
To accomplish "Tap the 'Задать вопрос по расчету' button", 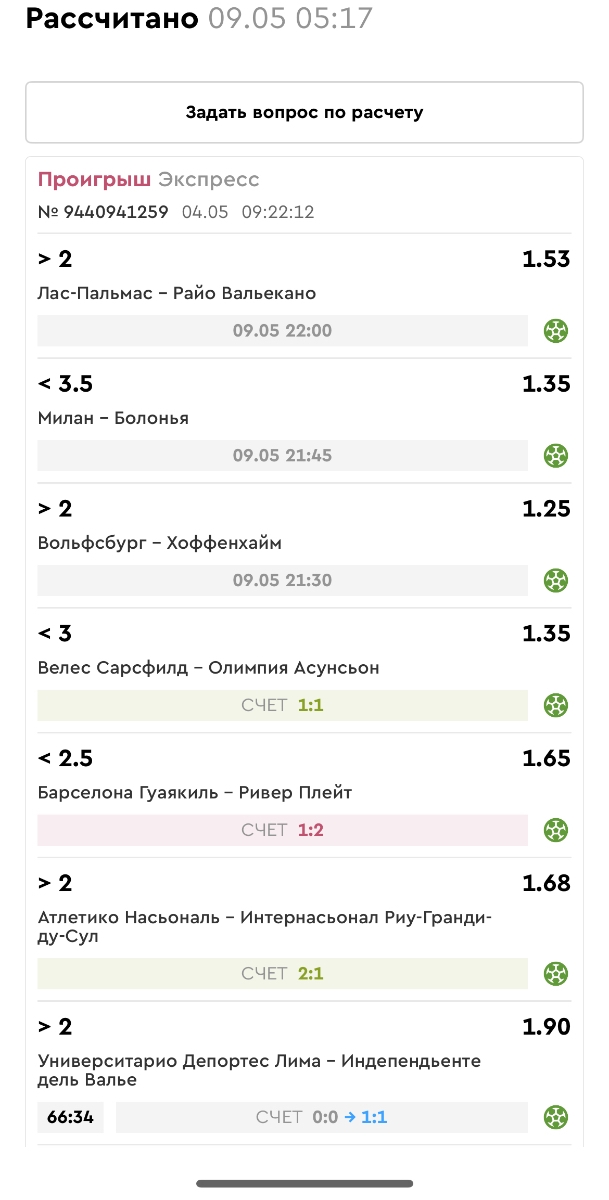I will [304, 113].
